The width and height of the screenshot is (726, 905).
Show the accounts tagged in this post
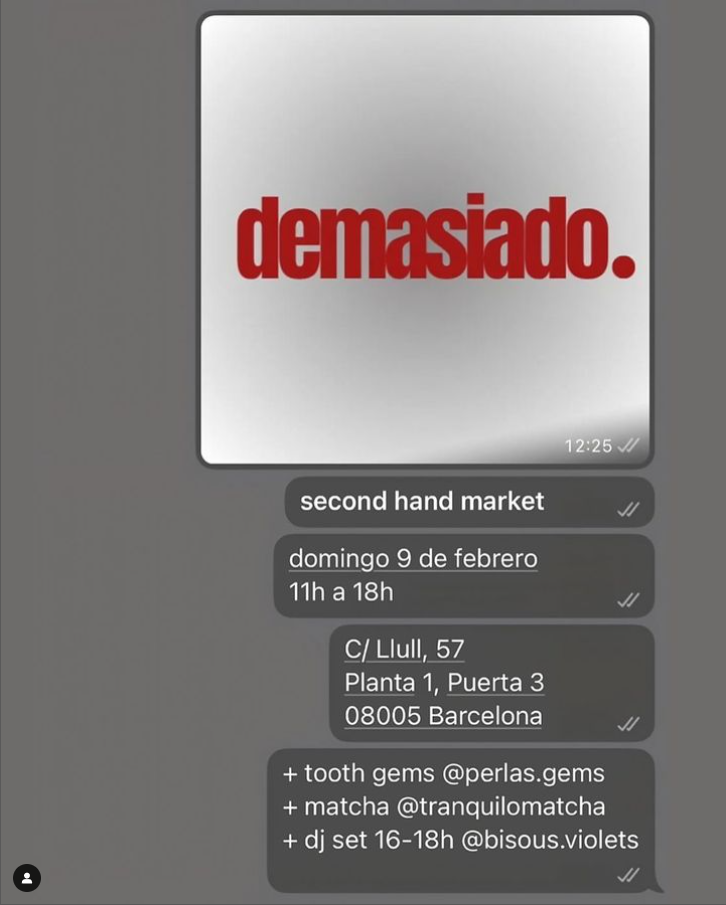27,878
